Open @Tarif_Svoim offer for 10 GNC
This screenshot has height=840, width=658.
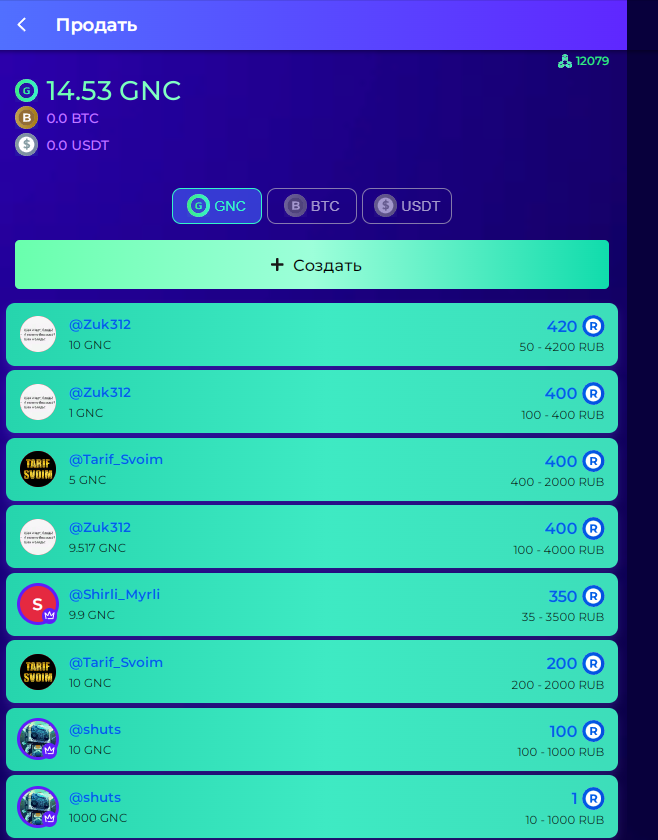tap(312, 672)
